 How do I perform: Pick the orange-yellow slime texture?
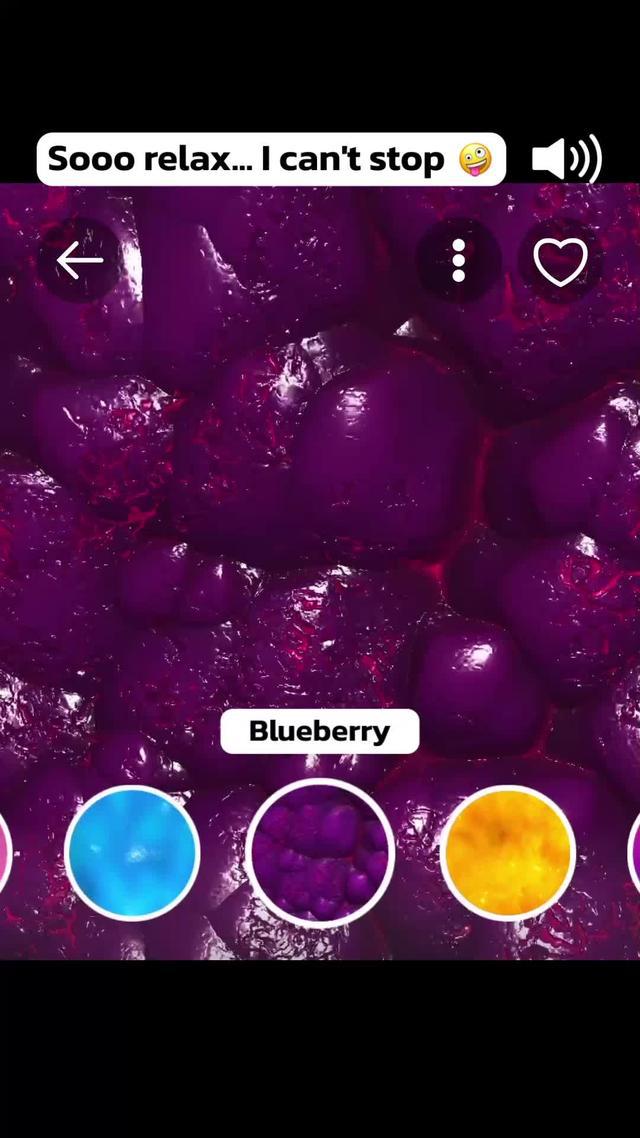(x=508, y=853)
